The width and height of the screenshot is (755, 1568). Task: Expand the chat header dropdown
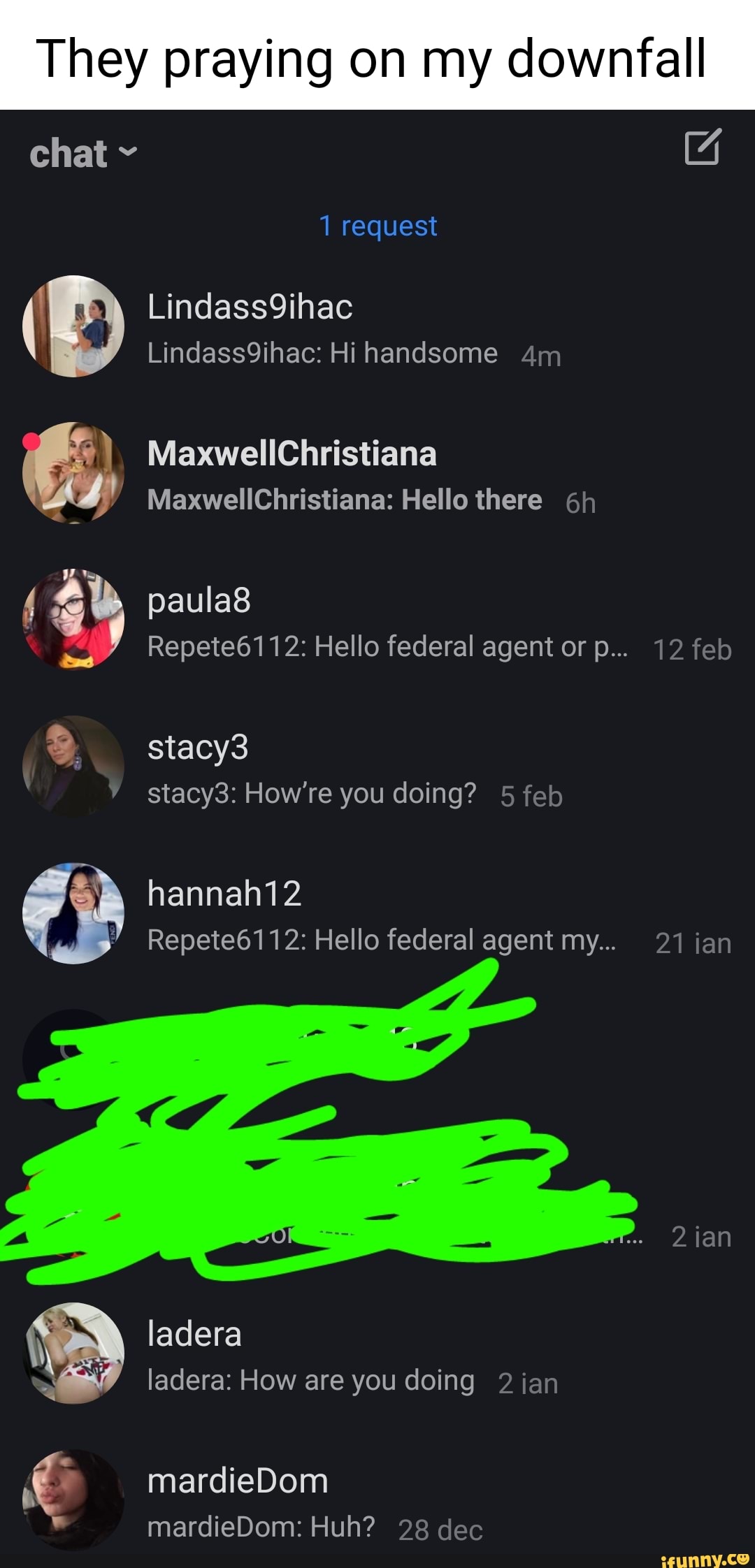pyautogui.click(x=79, y=155)
